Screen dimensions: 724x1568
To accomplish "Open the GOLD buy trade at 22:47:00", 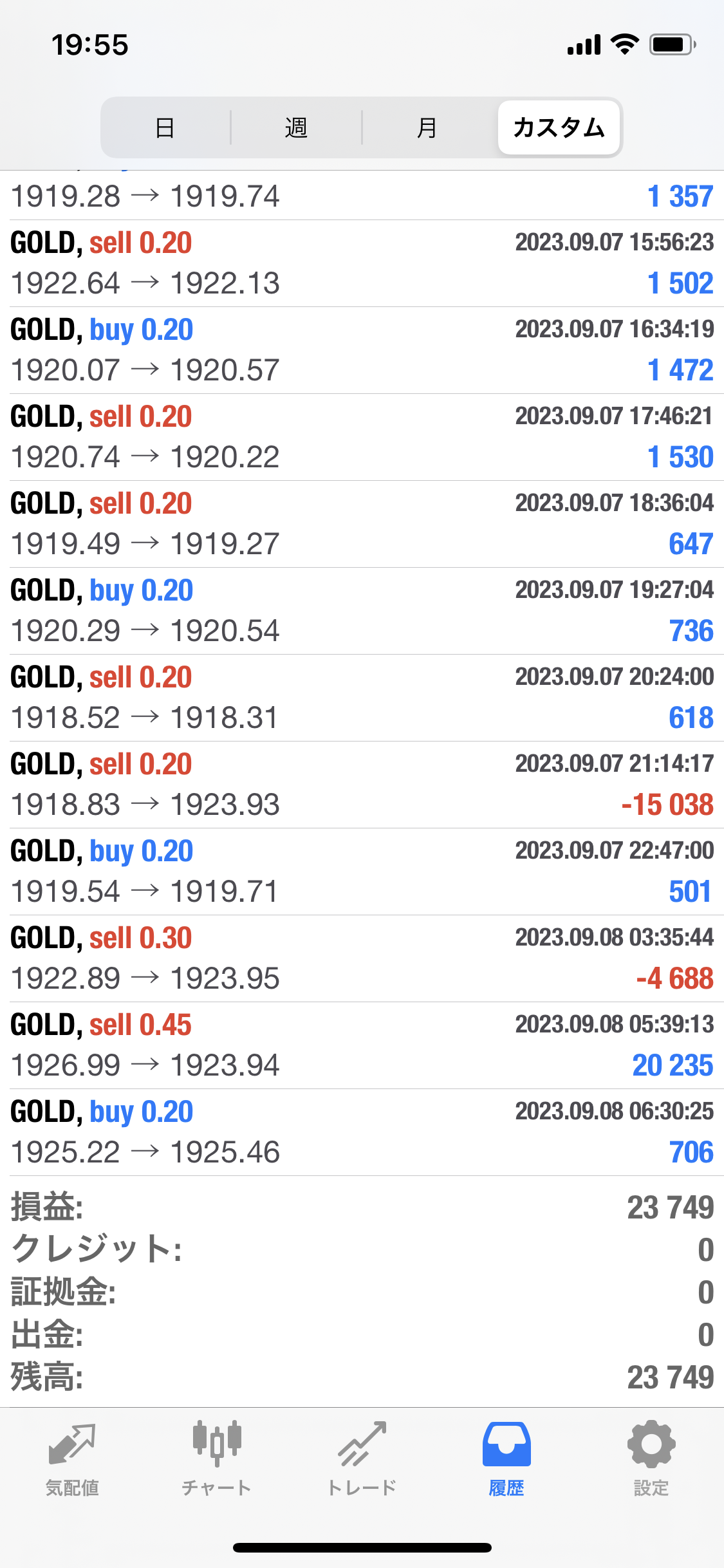I will (x=362, y=872).
